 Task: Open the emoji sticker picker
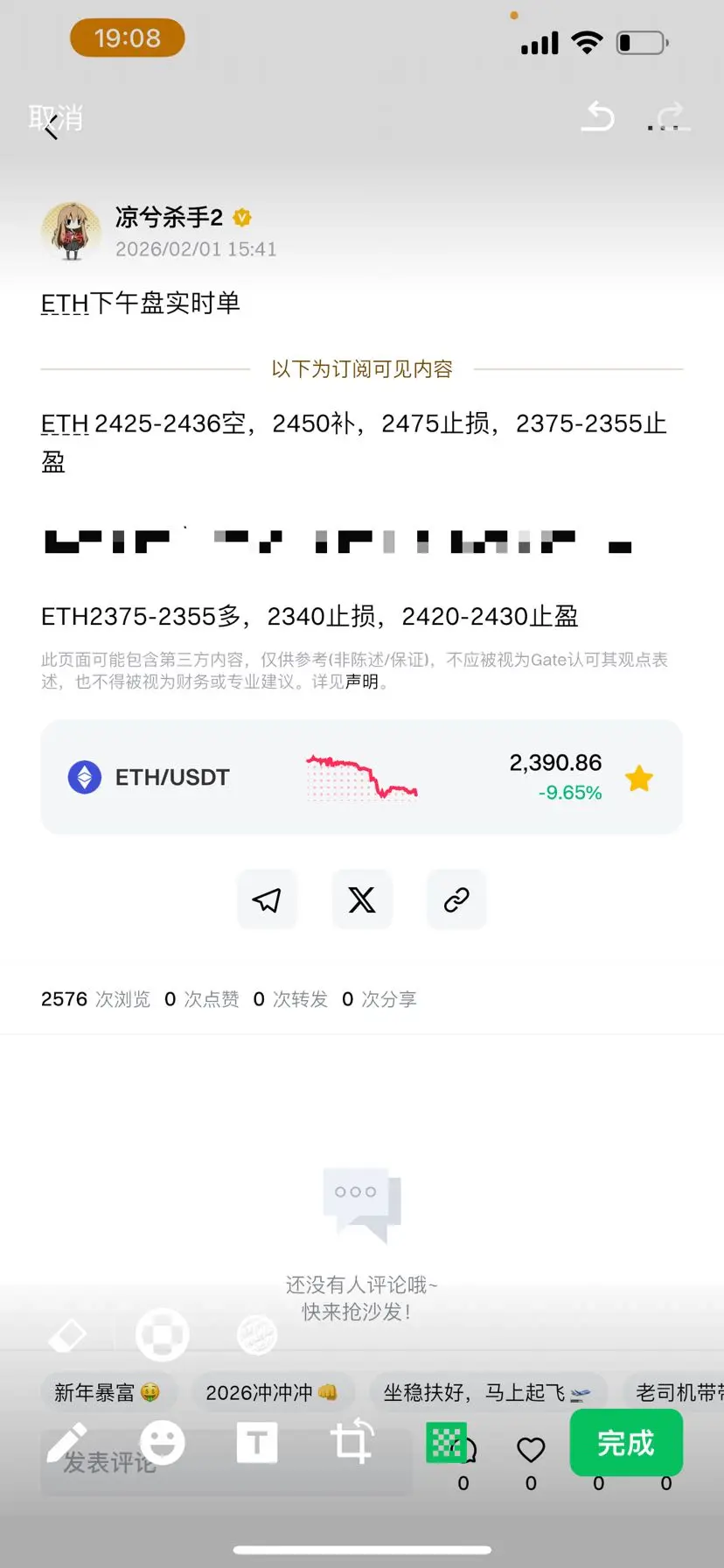(163, 1444)
